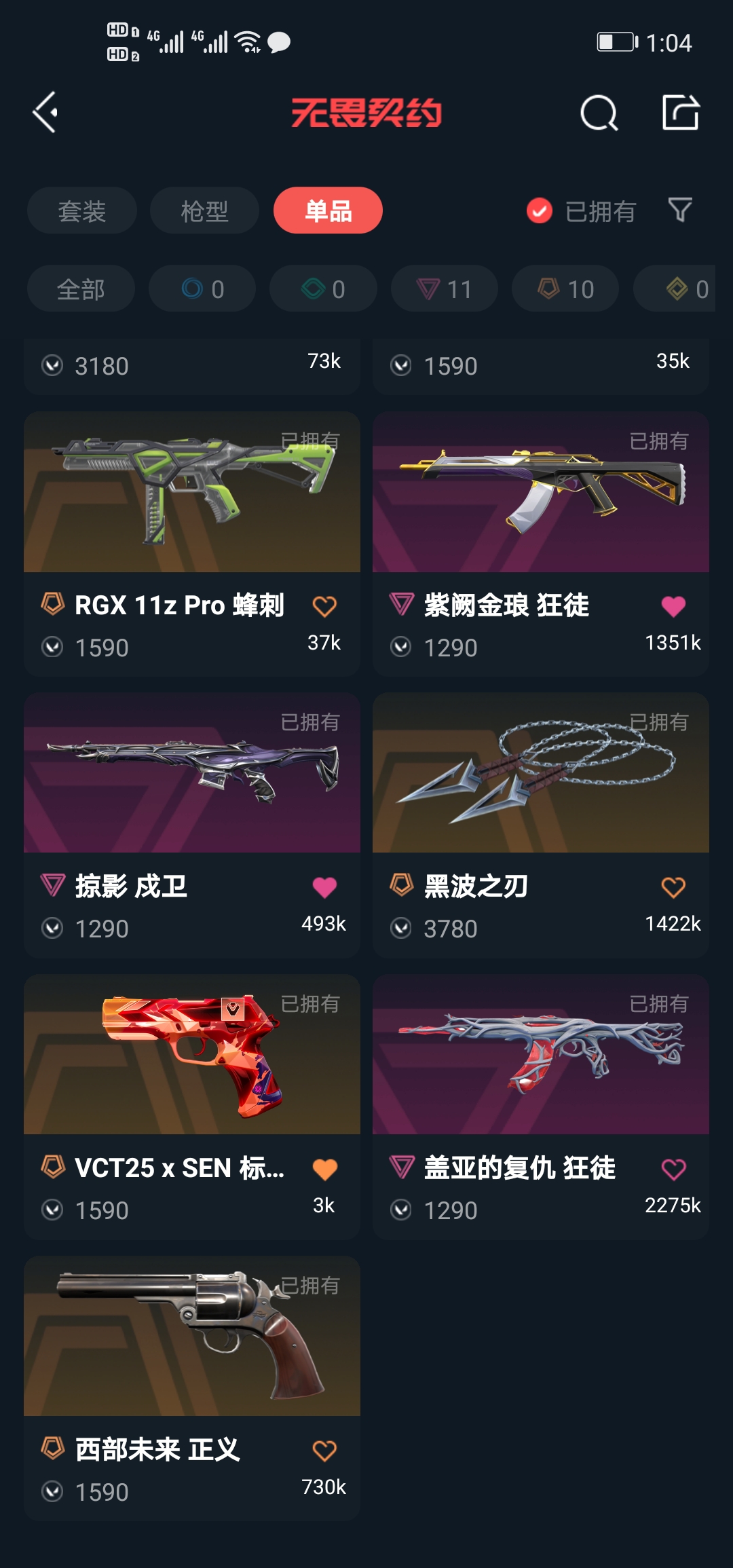Open the RGX 11z Pro 蜂刺 skin card
The height and width of the screenshot is (1568, 733).
(x=191, y=493)
